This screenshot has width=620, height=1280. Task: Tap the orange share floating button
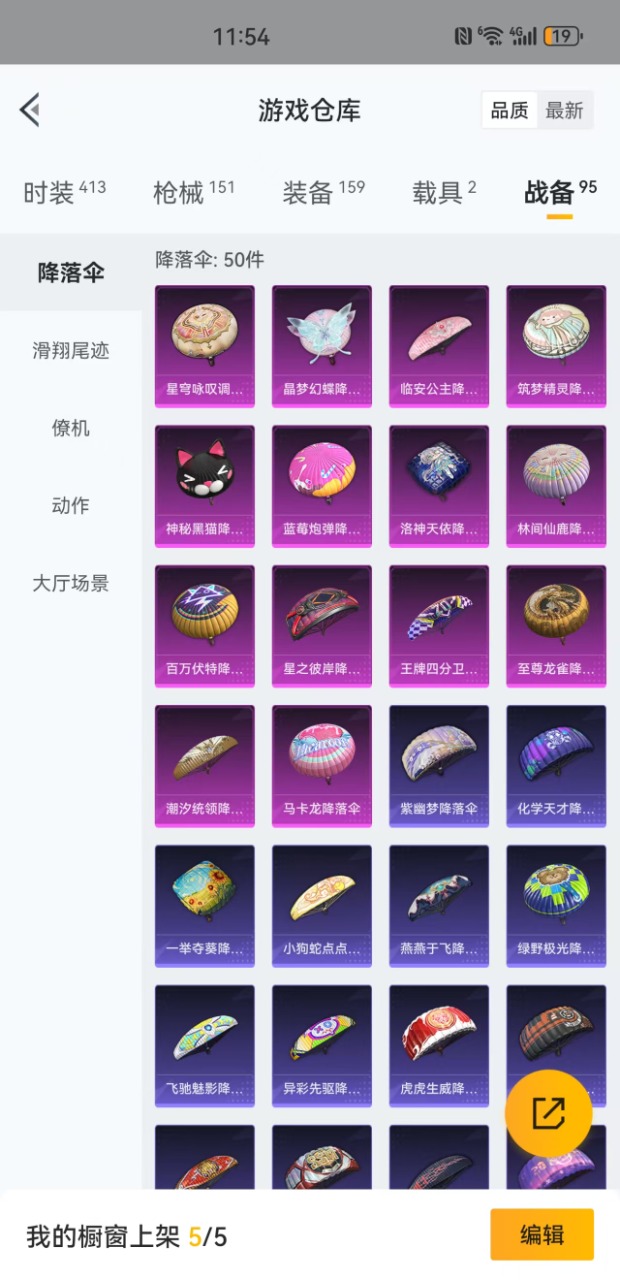tap(548, 1114)
